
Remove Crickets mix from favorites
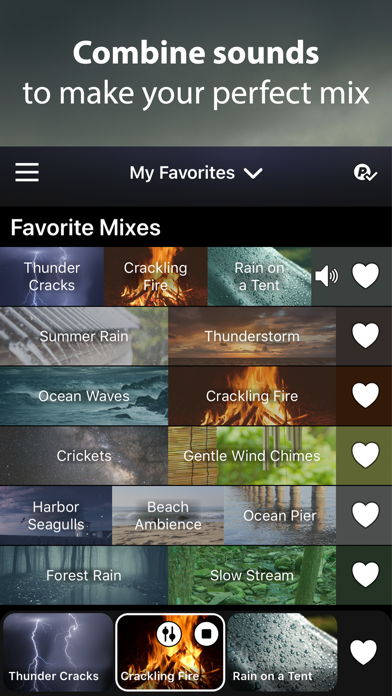coord(365,455)
